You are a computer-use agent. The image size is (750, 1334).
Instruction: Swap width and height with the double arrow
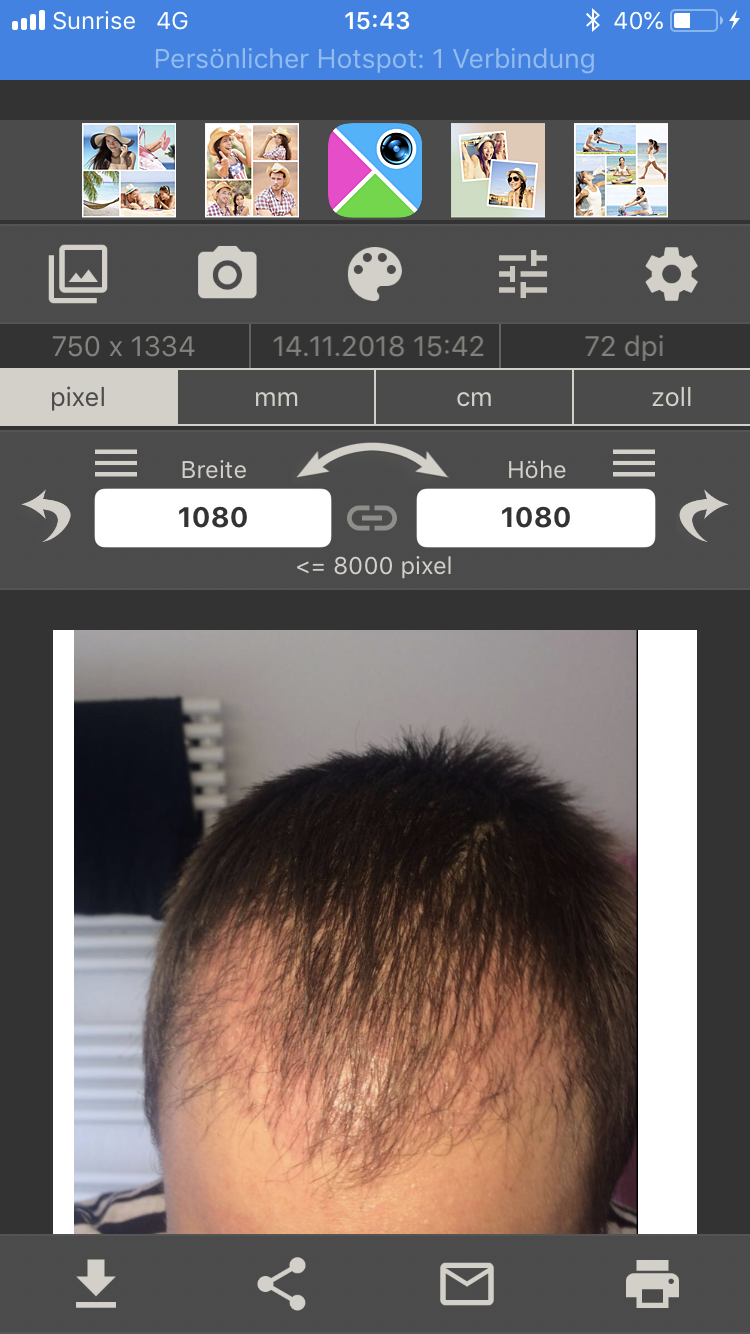(x=373, y=462)
